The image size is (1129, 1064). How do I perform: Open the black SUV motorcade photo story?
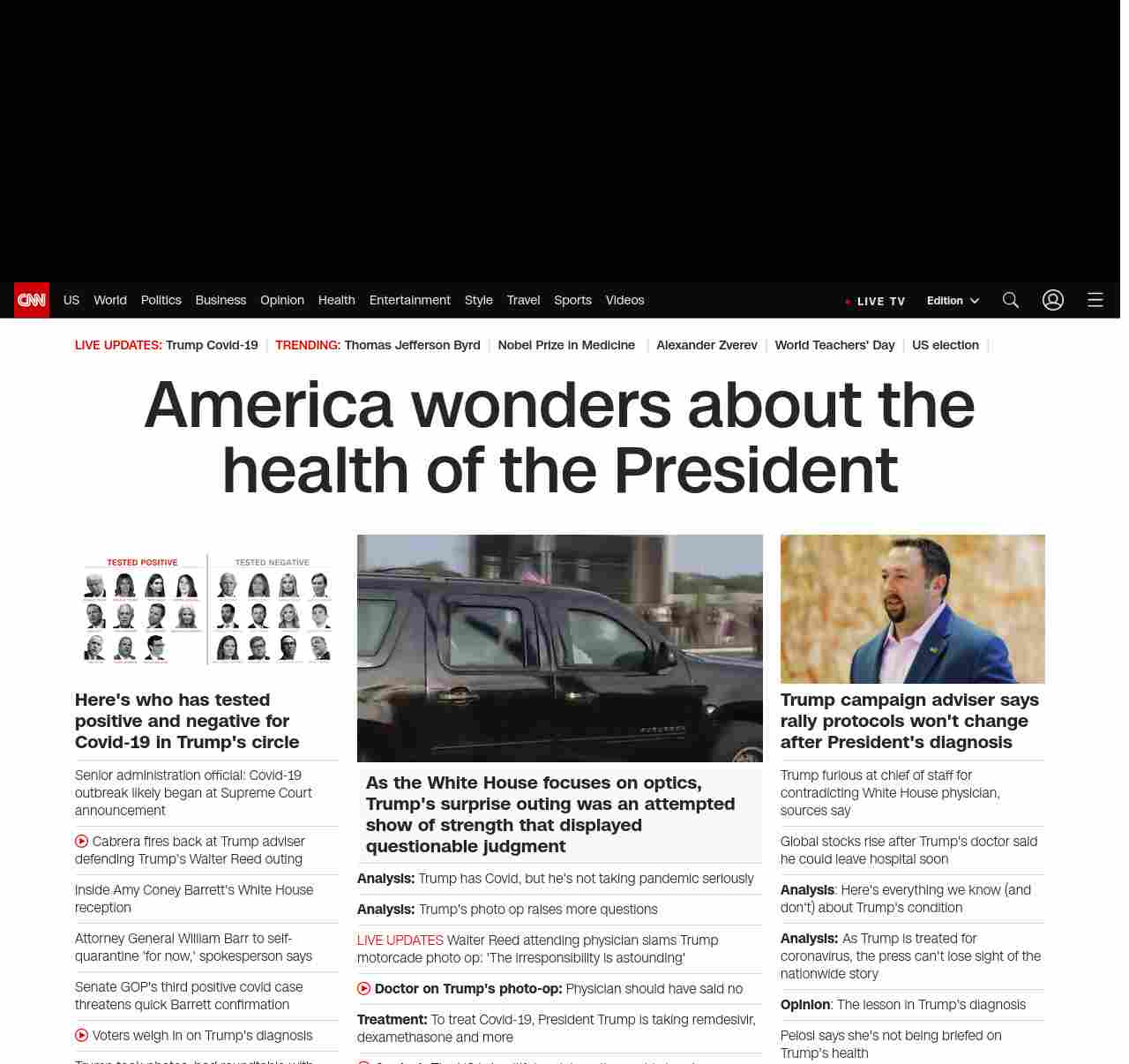pos(559,648)
